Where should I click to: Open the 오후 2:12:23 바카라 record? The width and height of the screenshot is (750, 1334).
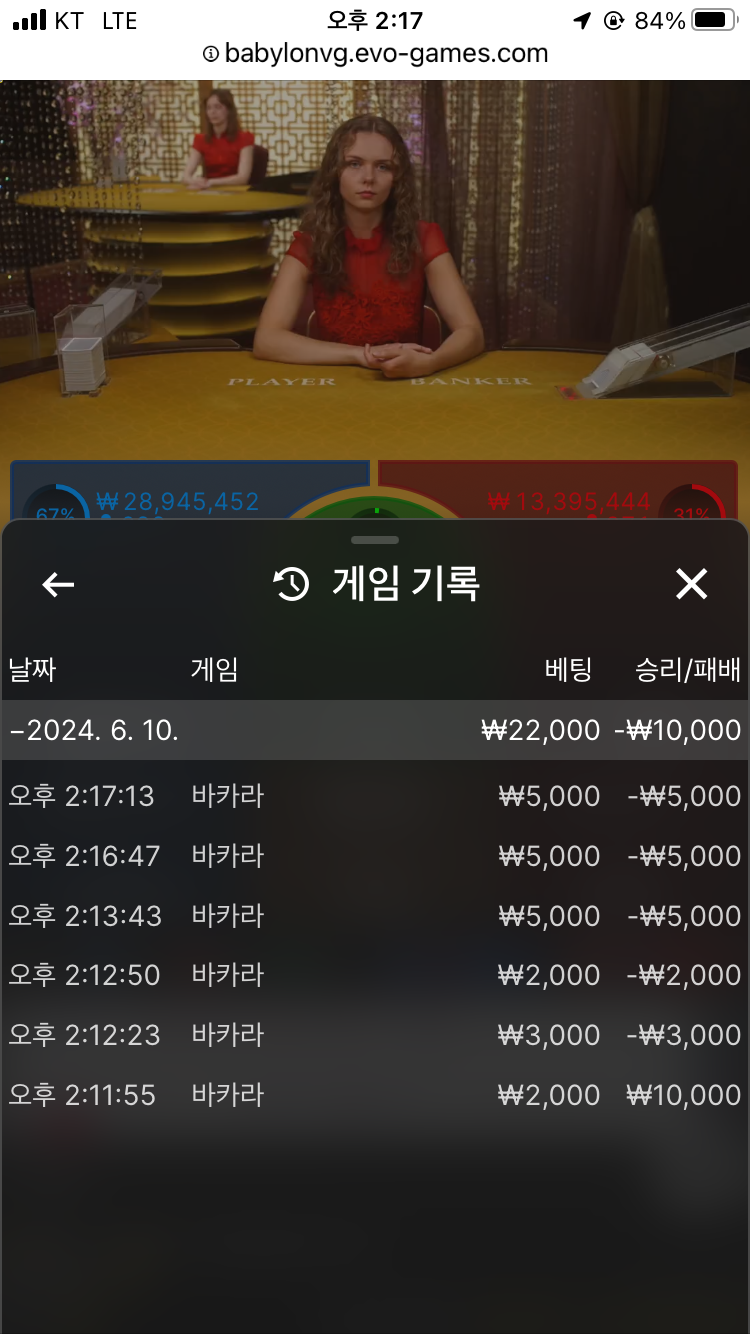coord(374,1035)
